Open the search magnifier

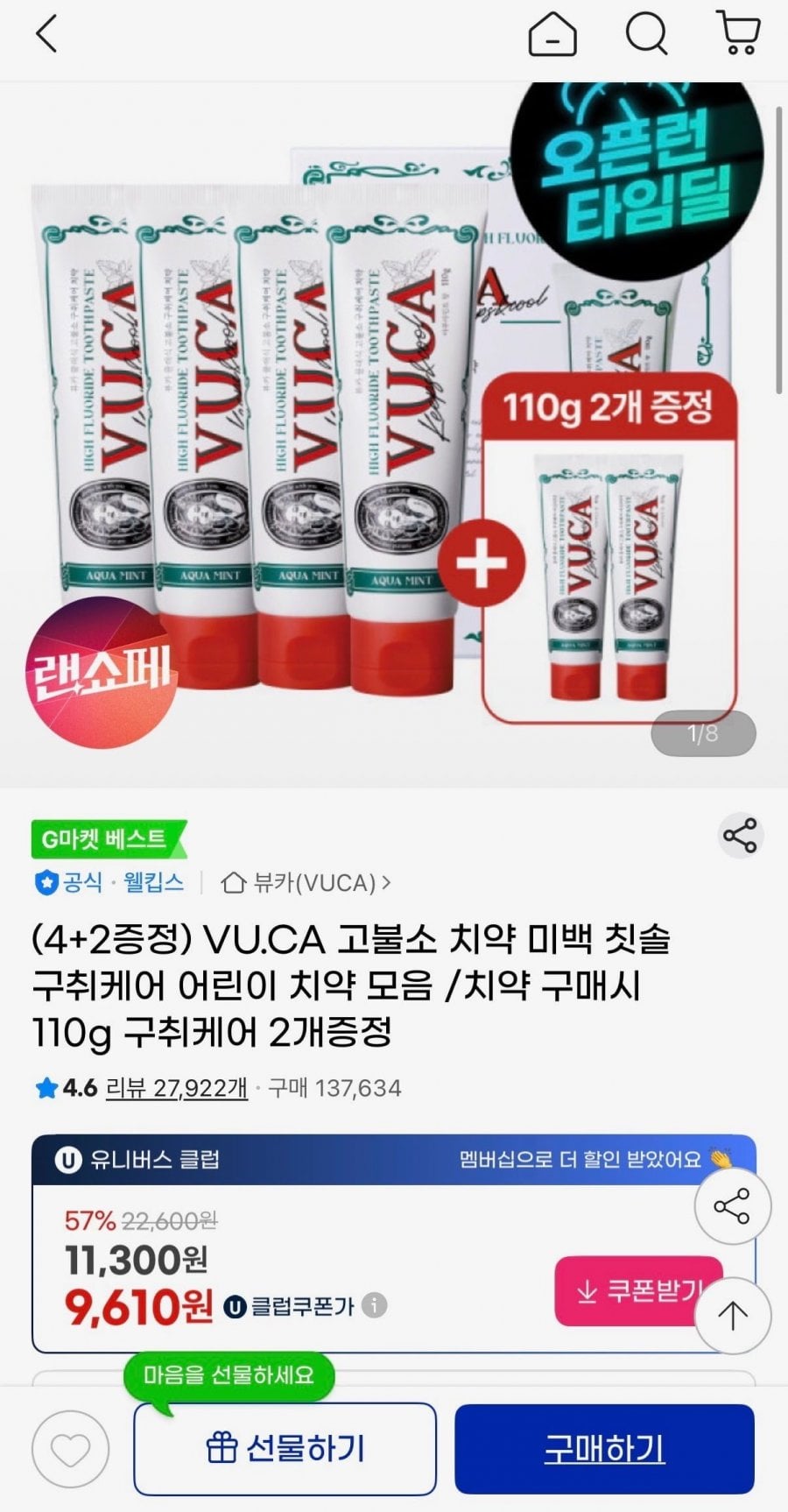pos(646,35)
